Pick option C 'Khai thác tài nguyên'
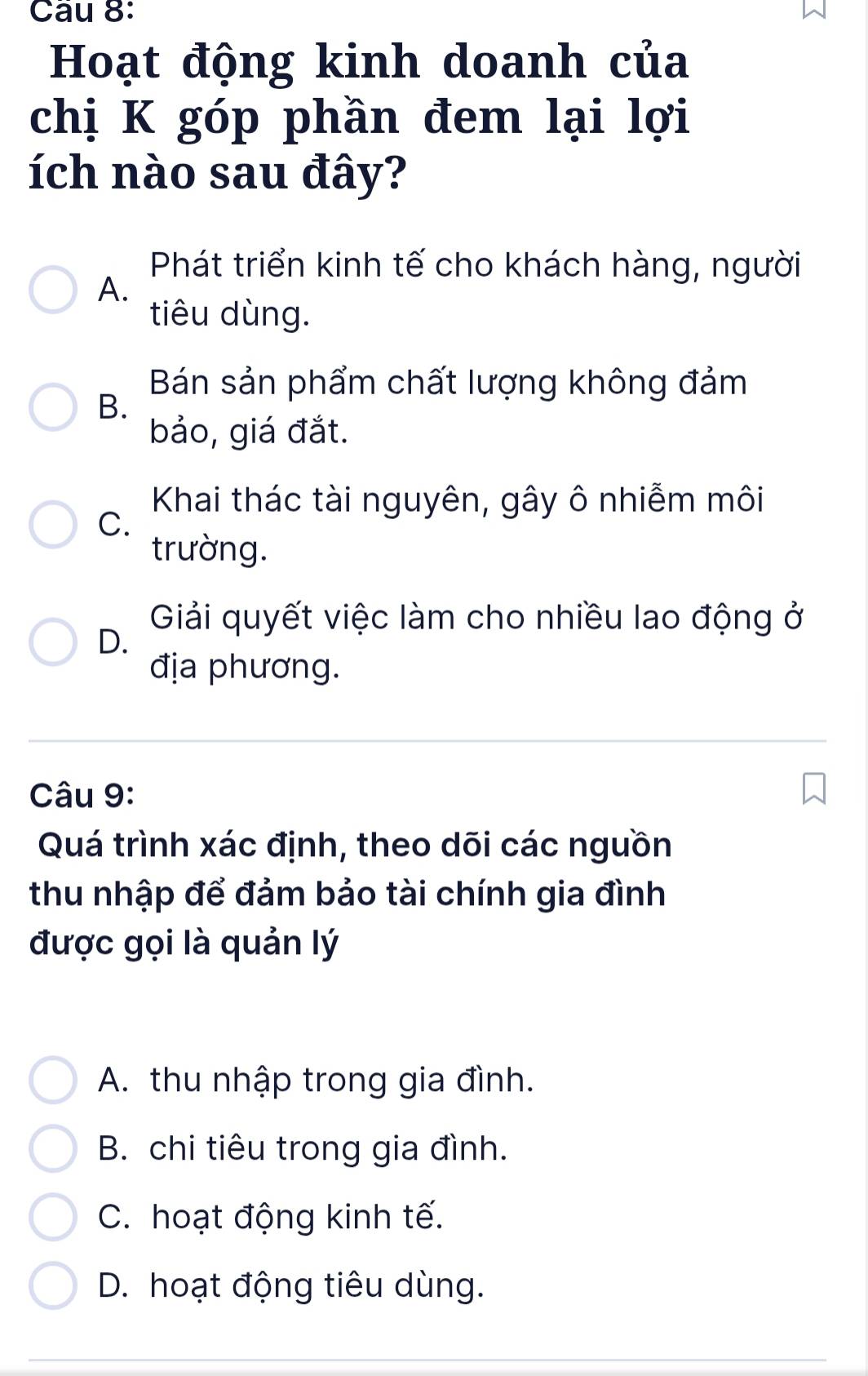Image resolution: width=868 pixels, height=1376 pixels. [x=53, y=524]
